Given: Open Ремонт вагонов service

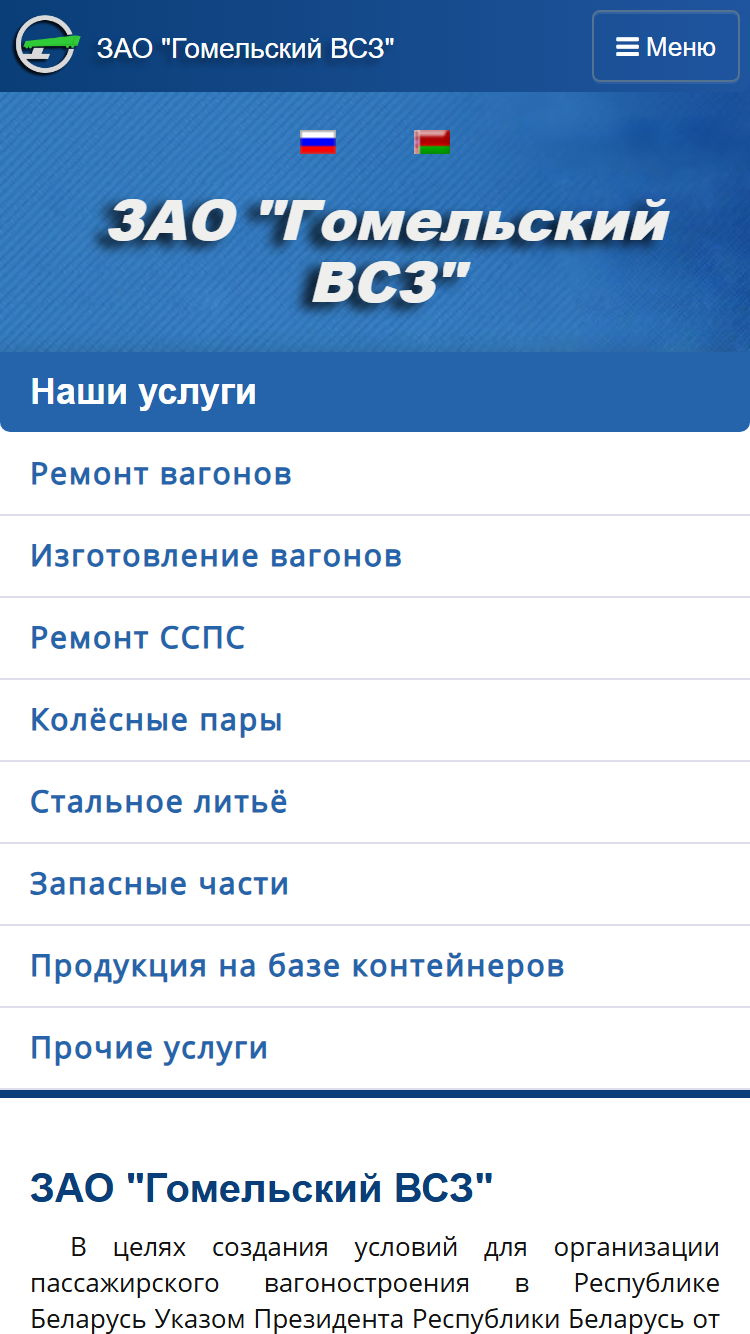Looking at the screenshot, I should tap(375, 474).
